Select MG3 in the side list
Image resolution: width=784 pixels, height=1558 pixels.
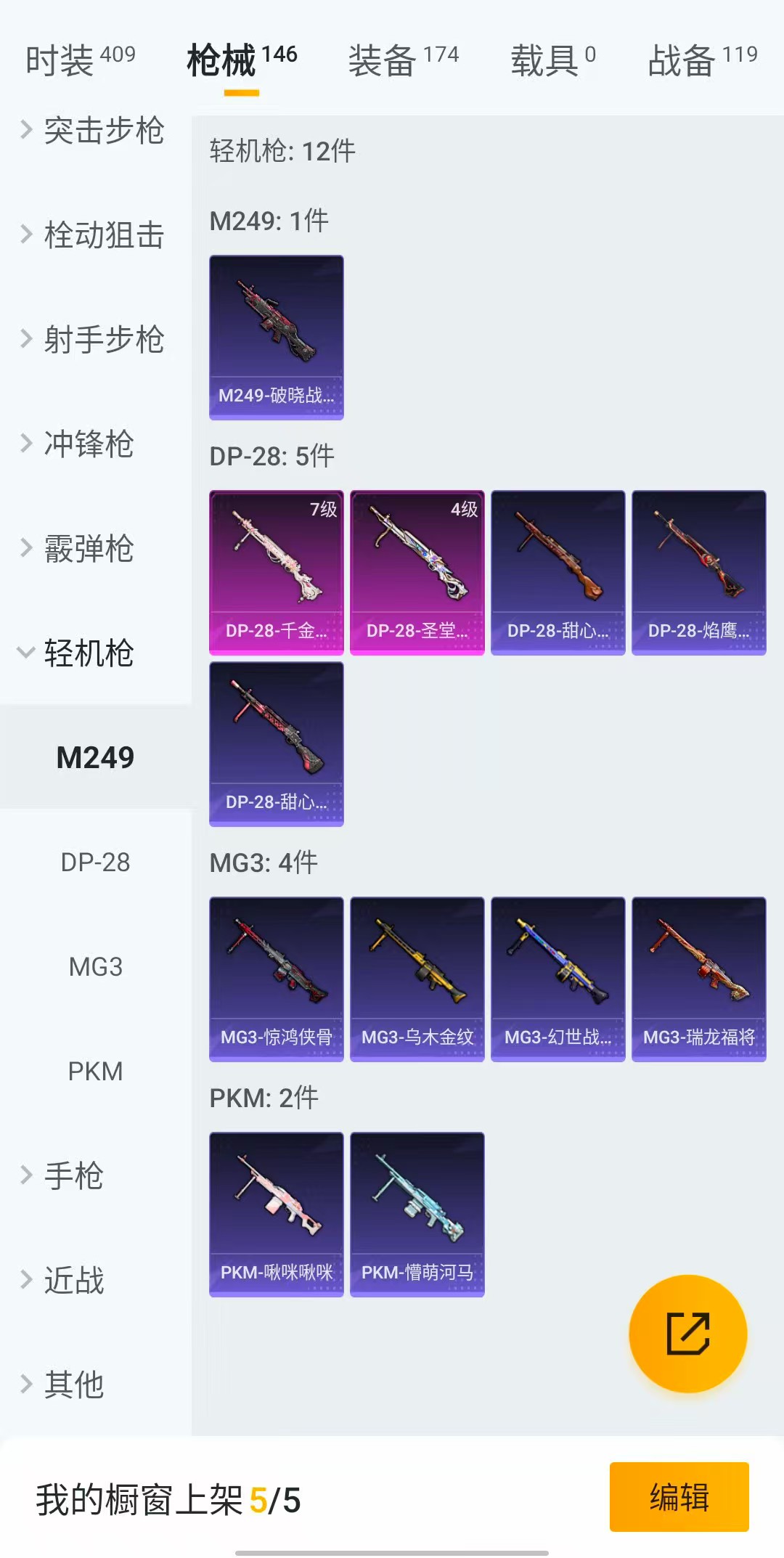[95, 966]
